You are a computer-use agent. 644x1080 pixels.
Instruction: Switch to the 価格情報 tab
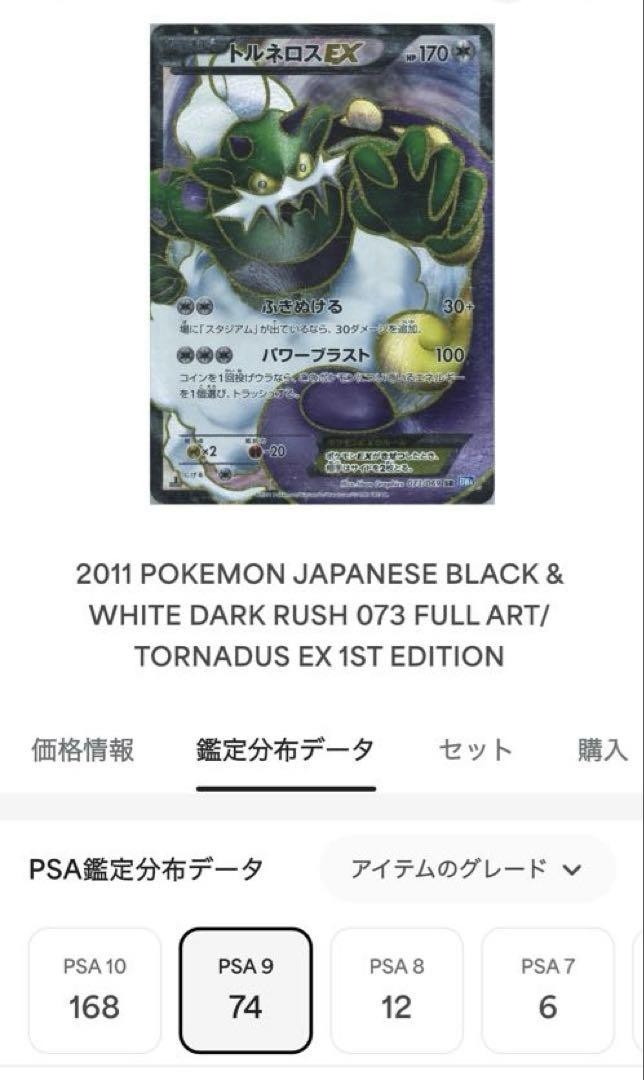83,750
